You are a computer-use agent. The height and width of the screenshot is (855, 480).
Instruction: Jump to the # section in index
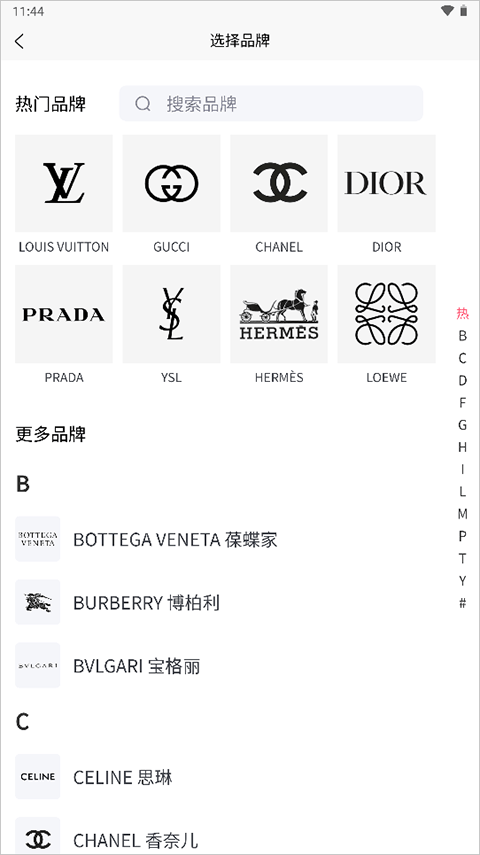463,603
